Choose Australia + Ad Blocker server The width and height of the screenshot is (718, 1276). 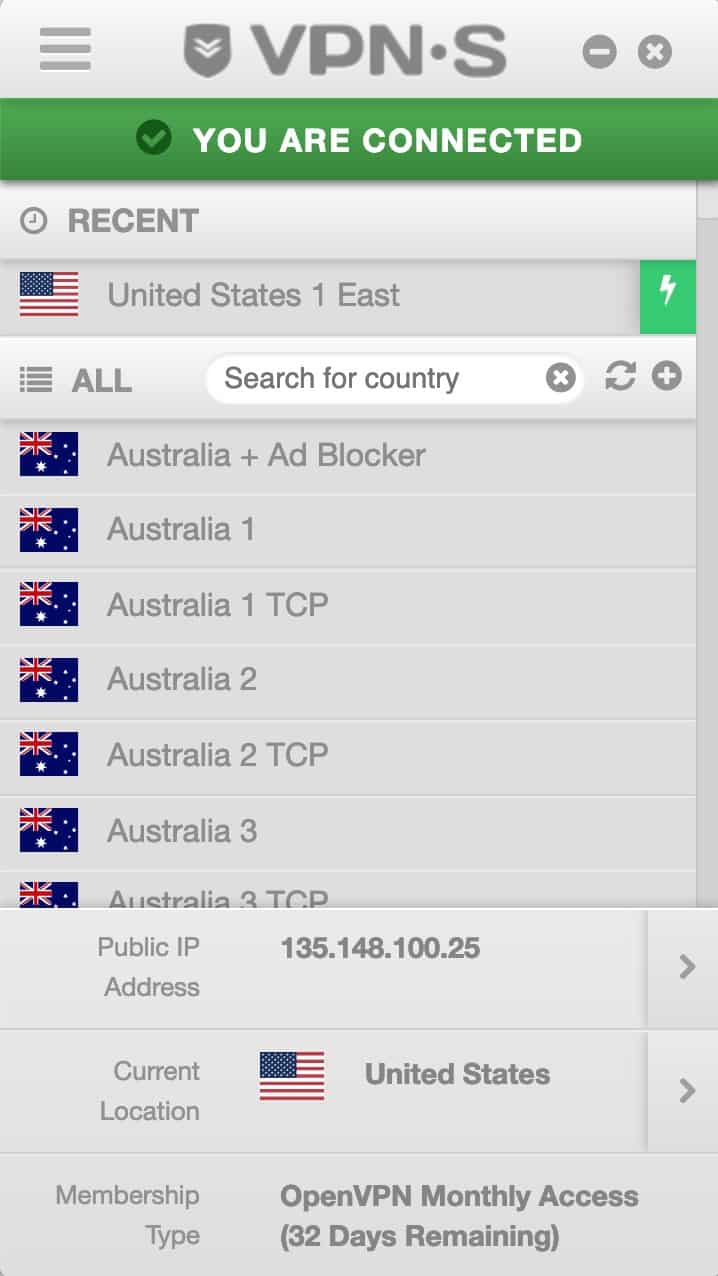pos(348,456)
